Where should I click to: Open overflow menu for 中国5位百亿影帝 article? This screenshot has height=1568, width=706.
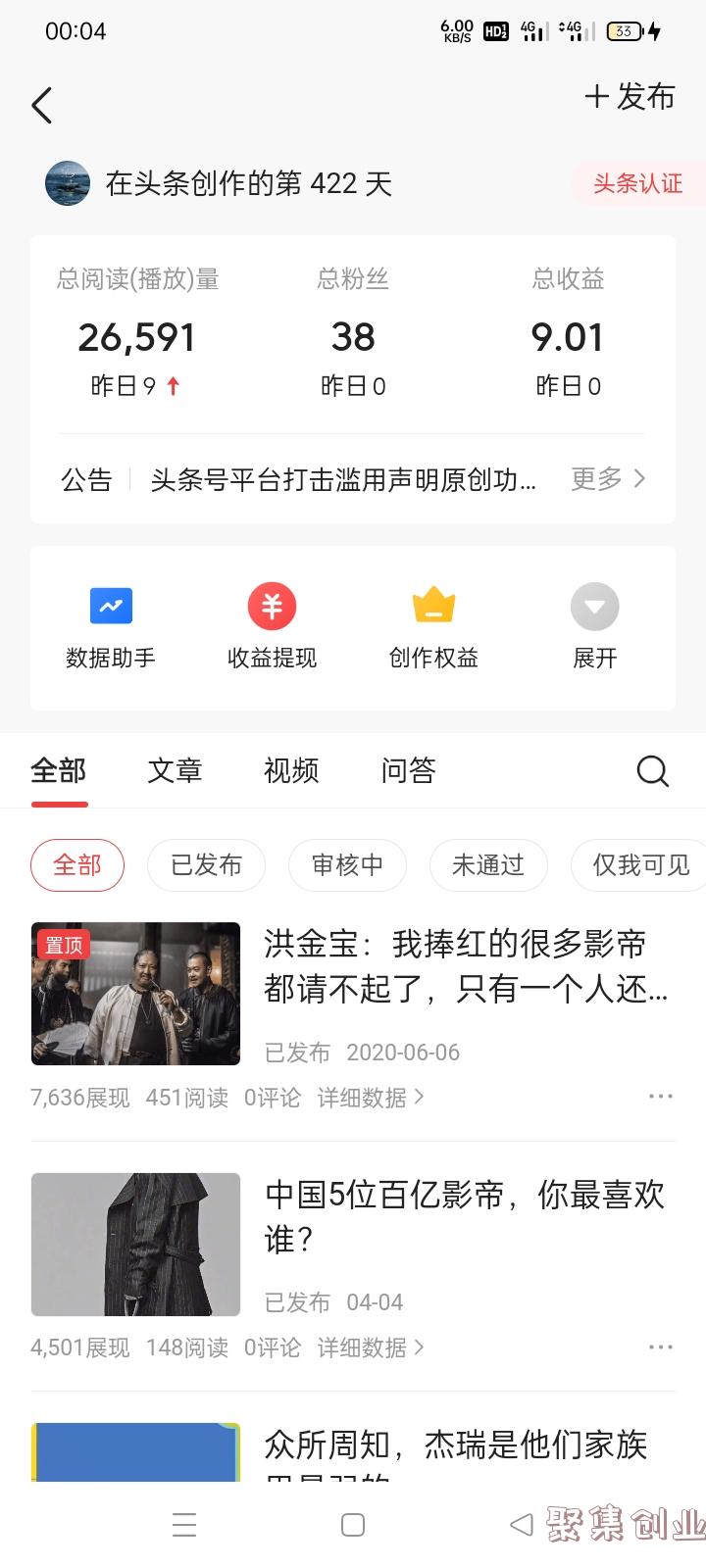661,1347
